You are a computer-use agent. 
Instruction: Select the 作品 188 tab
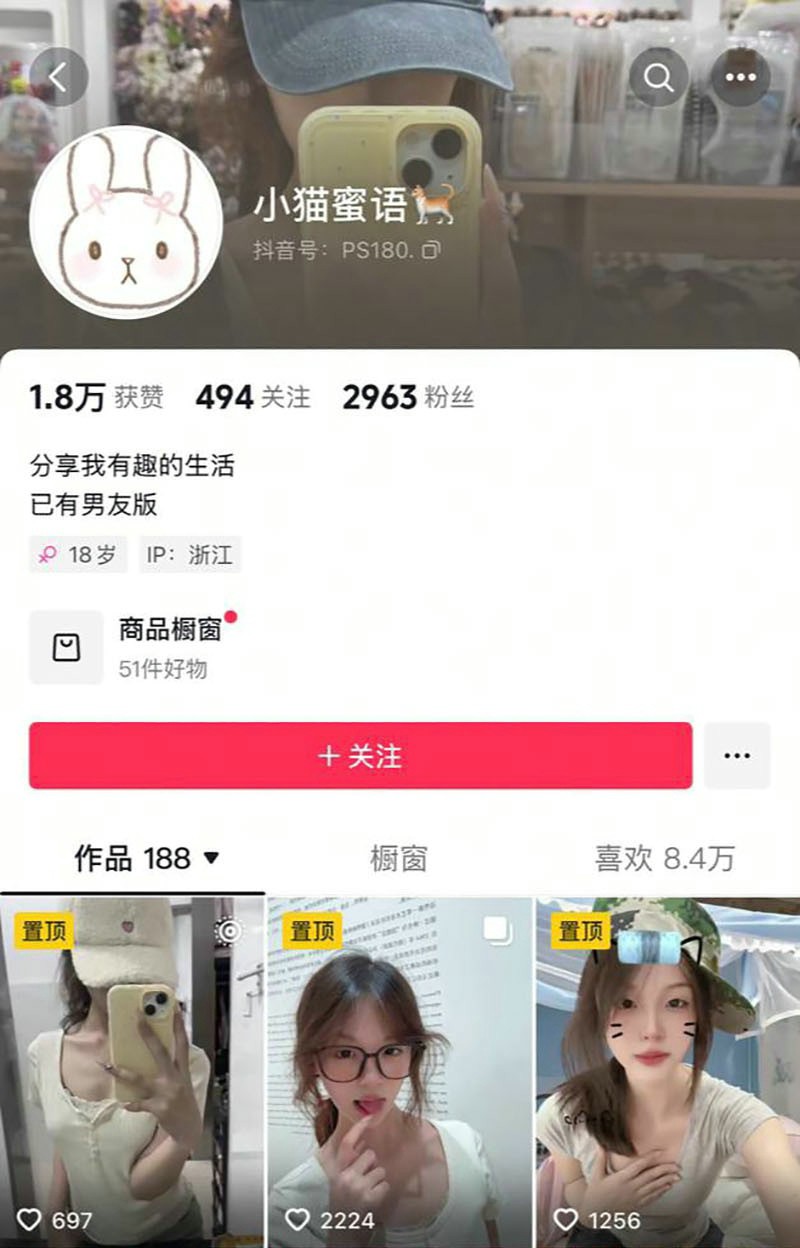coord(146,858)
